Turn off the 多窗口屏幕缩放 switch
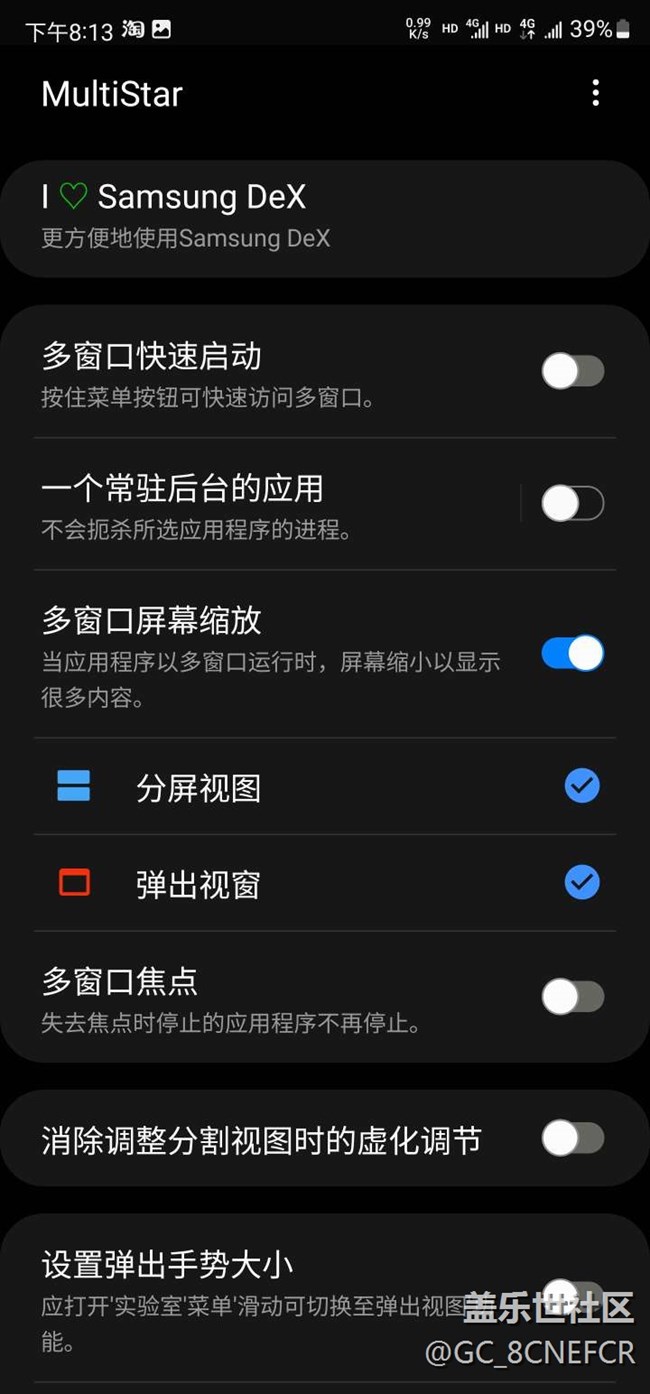Image resolution: width=650 pixels, height=1394 pixels. 572,654
